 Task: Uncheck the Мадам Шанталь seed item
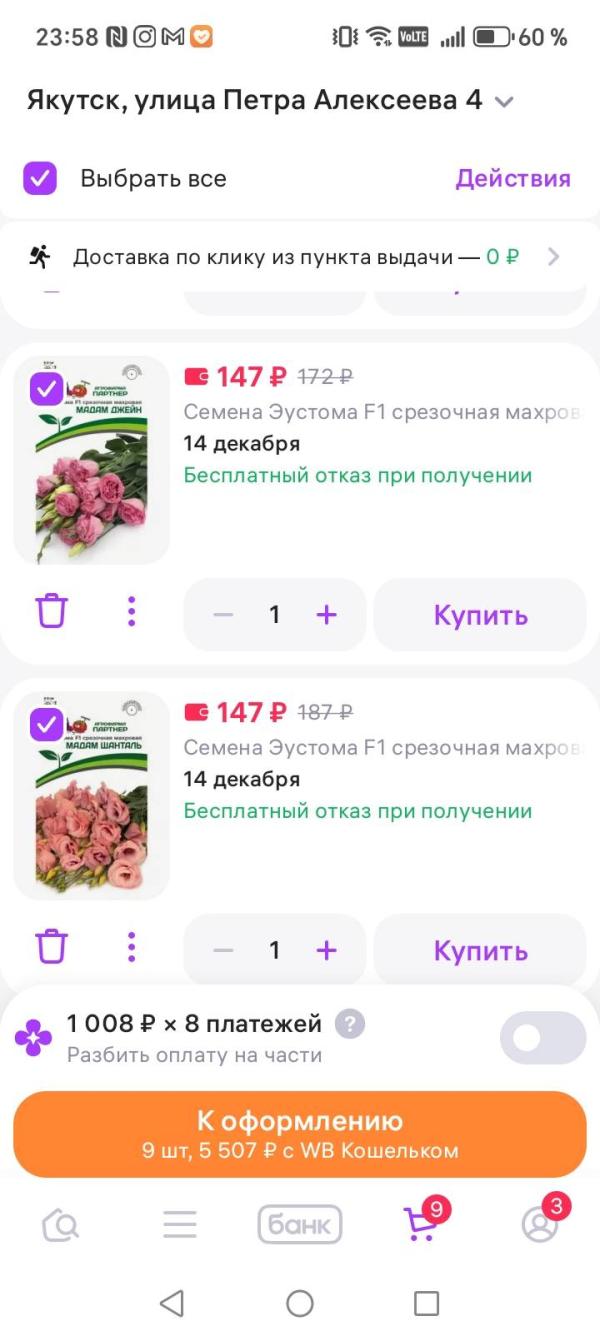pos(46,725)
